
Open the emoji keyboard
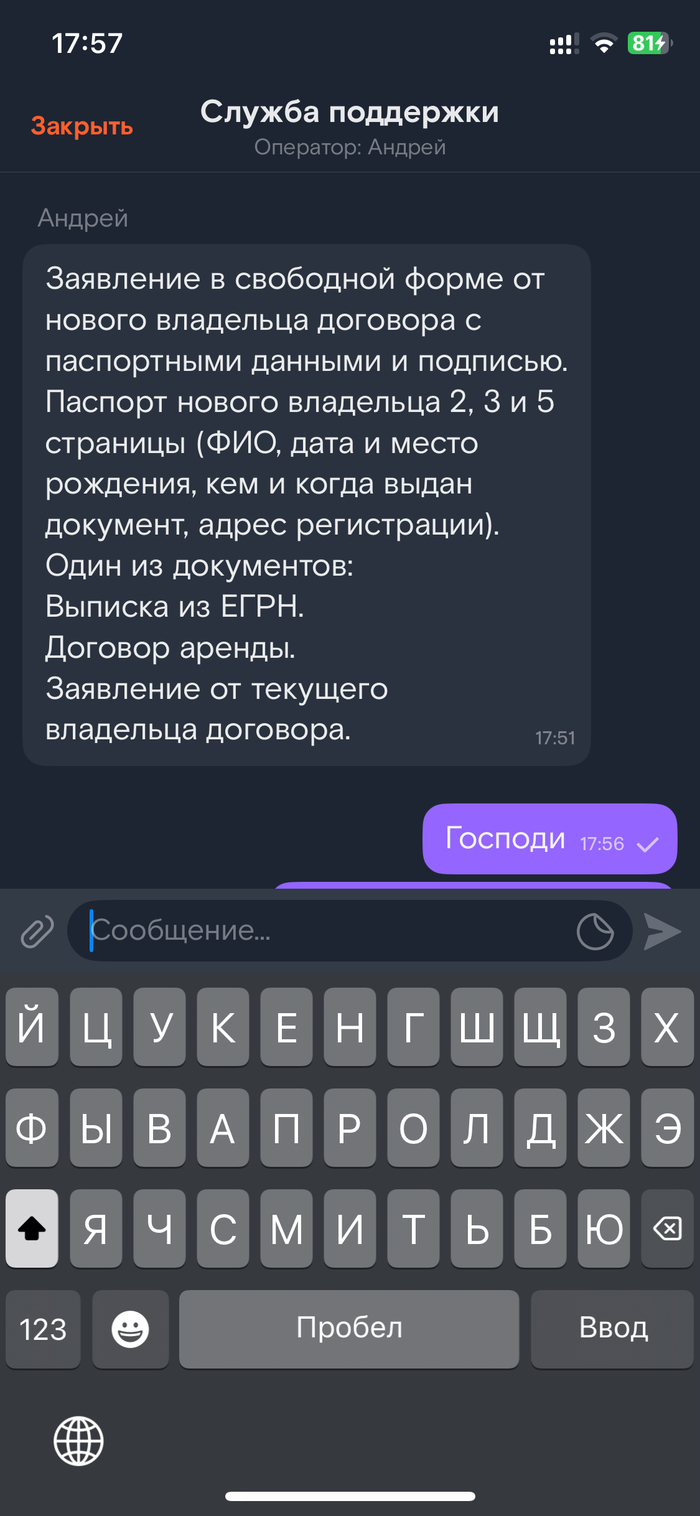pos(130,1329)
